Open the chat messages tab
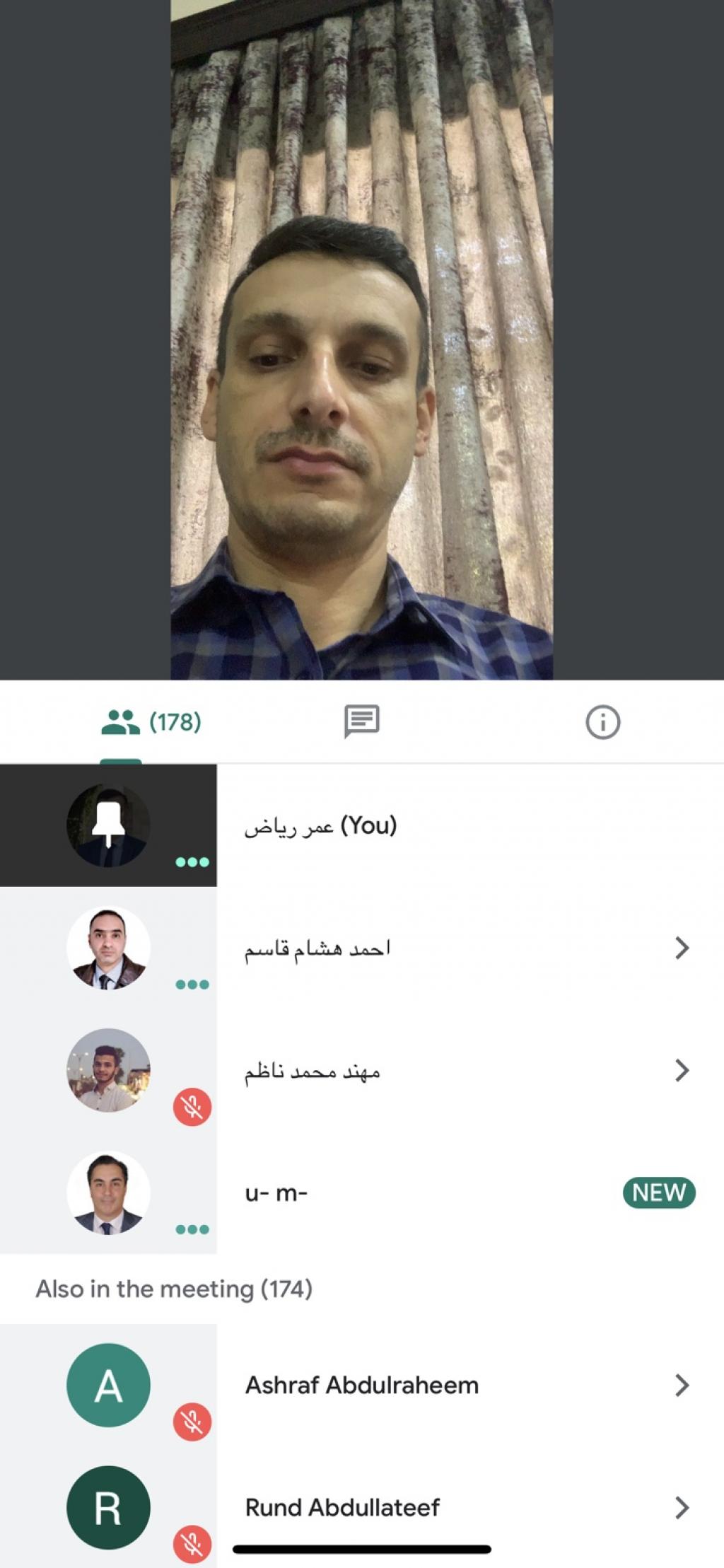 [x=361, y=722]
